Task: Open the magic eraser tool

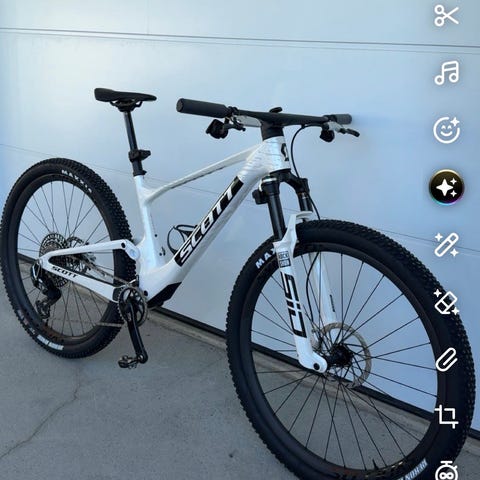Action: (446, 302)
